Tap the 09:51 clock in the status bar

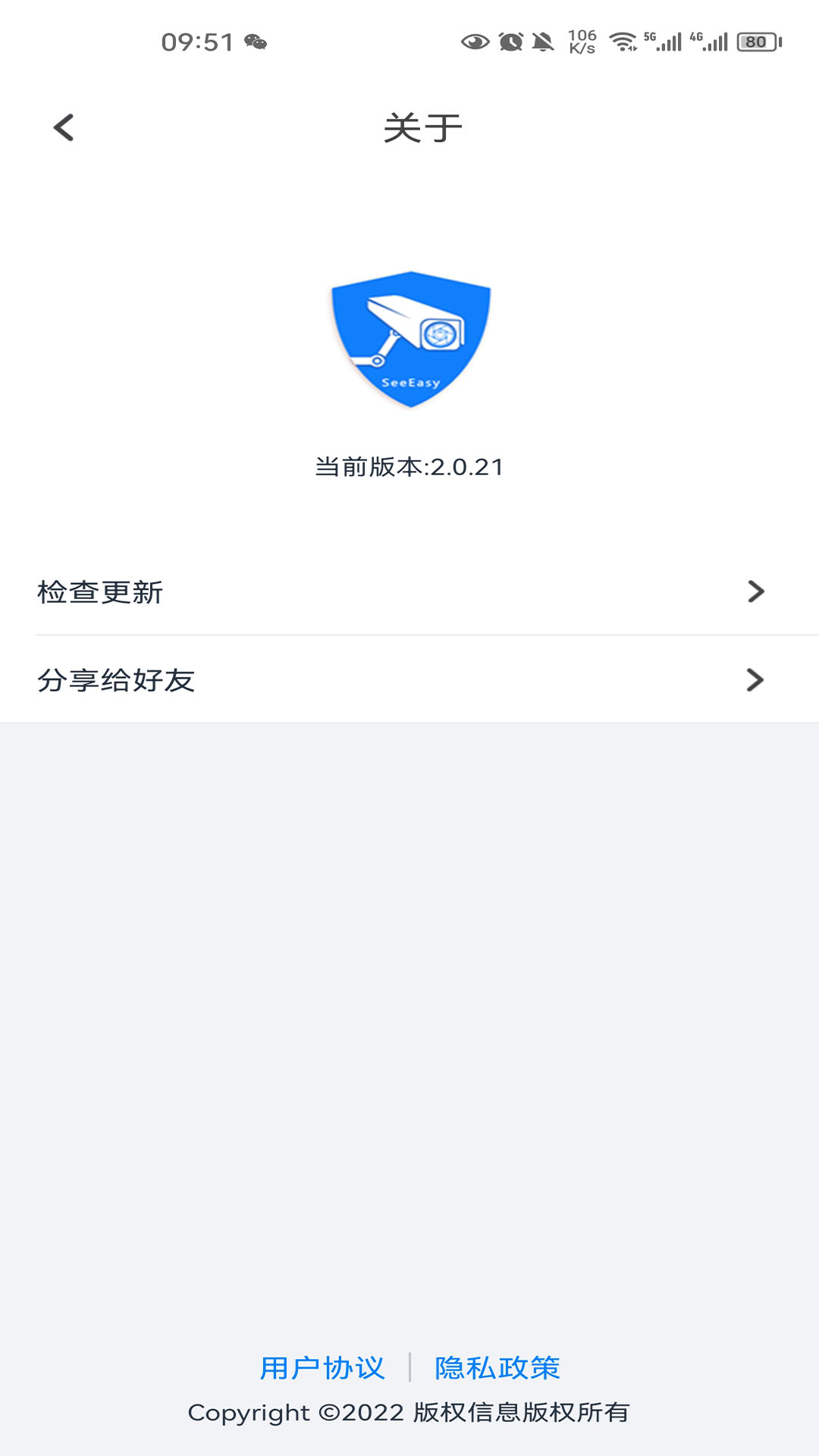click(199, 42)
